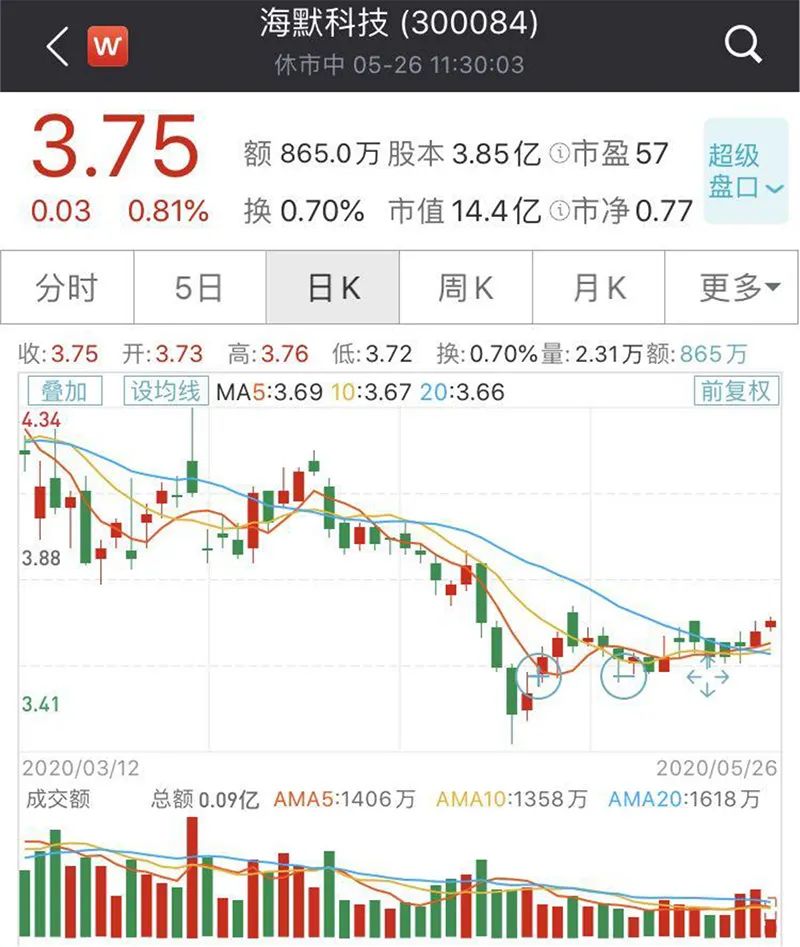
Task: Open 设均线 moving average settings
Action: (165, 391)
